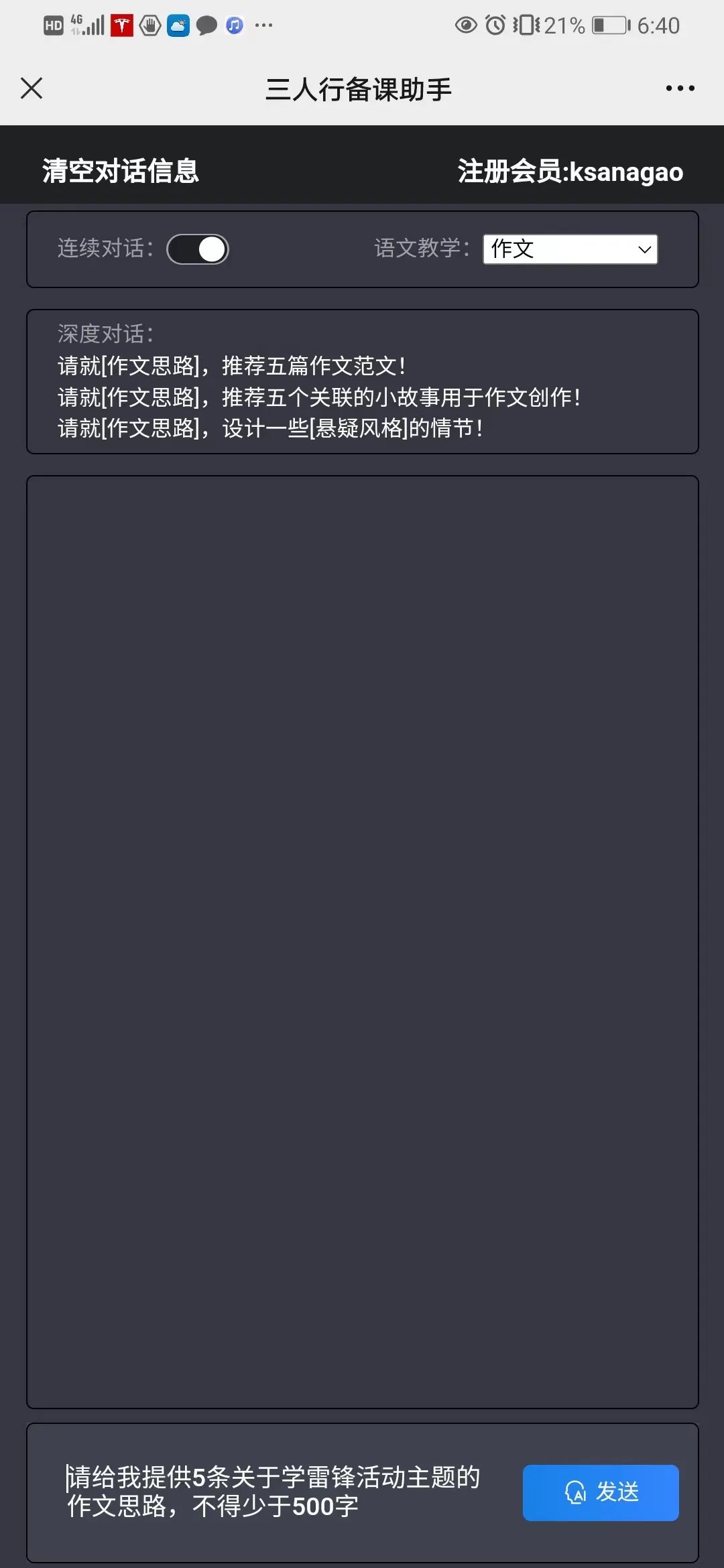Screen dimensions: 724x1568
Task: Toggle the 连续对话 switch
Action: point(198,249)
